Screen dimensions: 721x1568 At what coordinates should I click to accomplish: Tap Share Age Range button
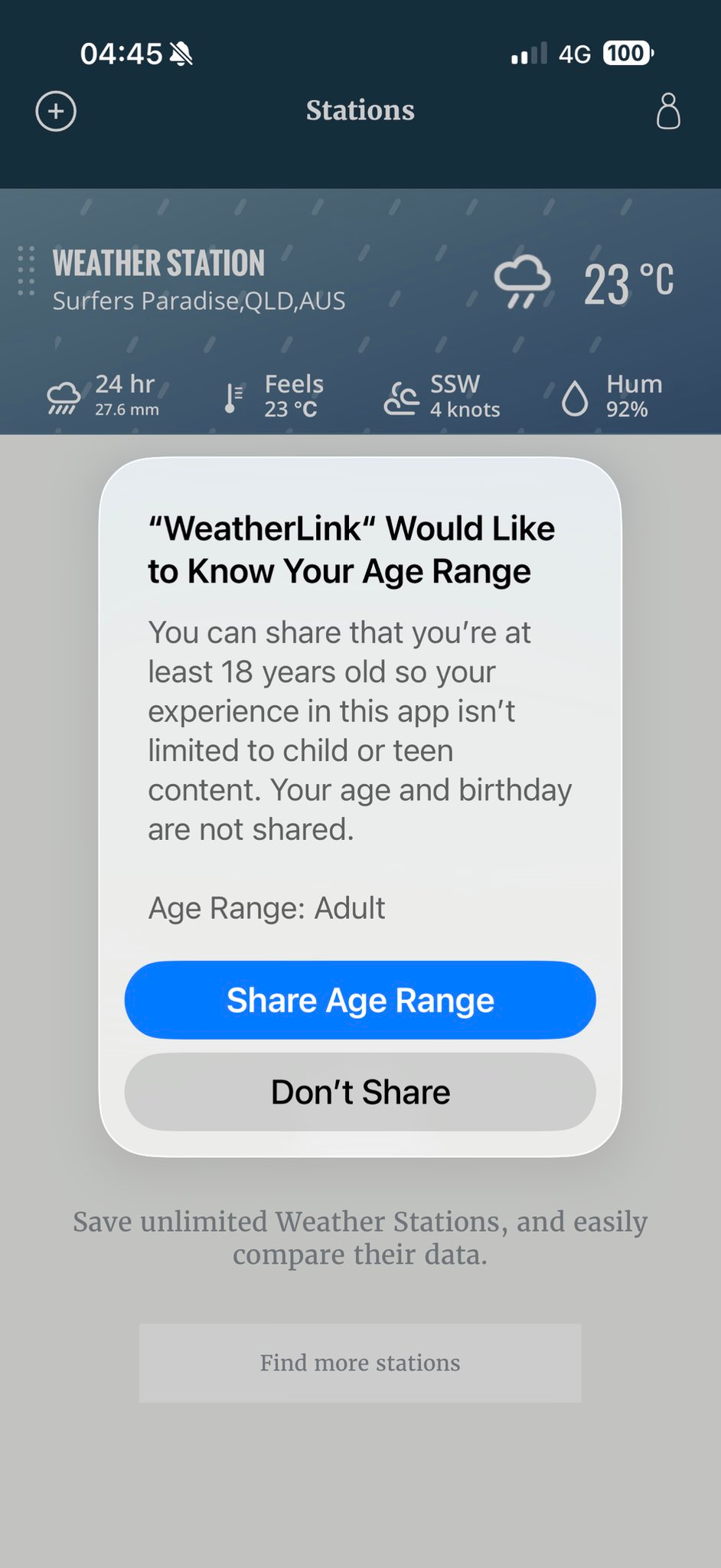coord(360,1000)
